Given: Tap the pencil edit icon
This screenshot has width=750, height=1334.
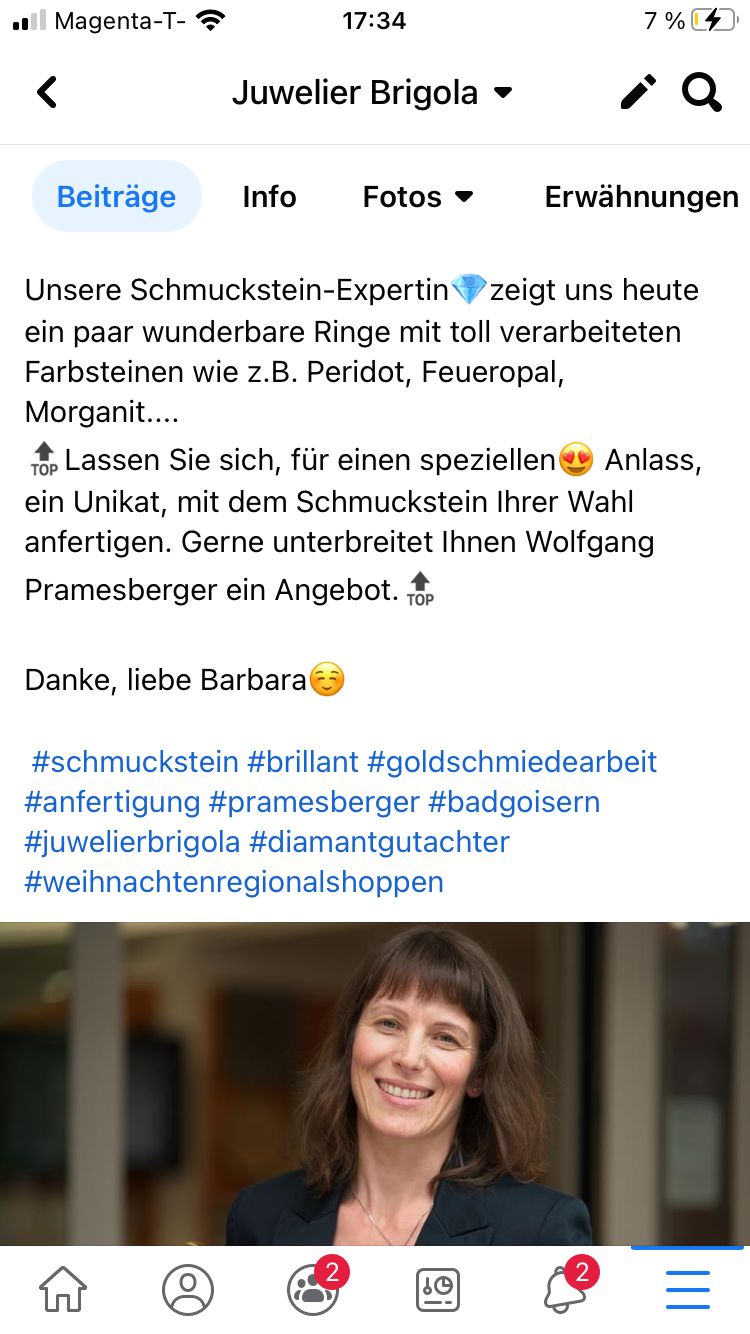Looking at the screenshot, I should 638,93.
